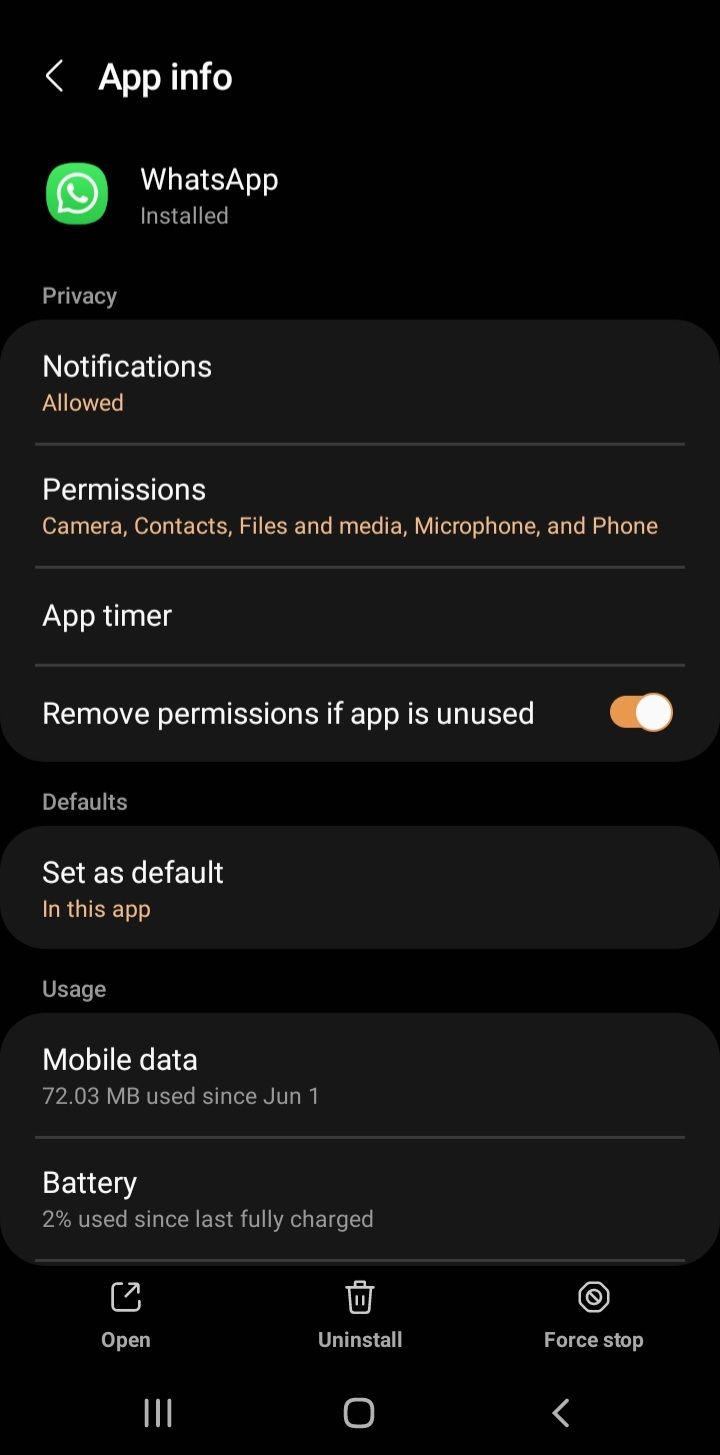Click the Open icon in bottom bar

click(x=124, y=1297)
